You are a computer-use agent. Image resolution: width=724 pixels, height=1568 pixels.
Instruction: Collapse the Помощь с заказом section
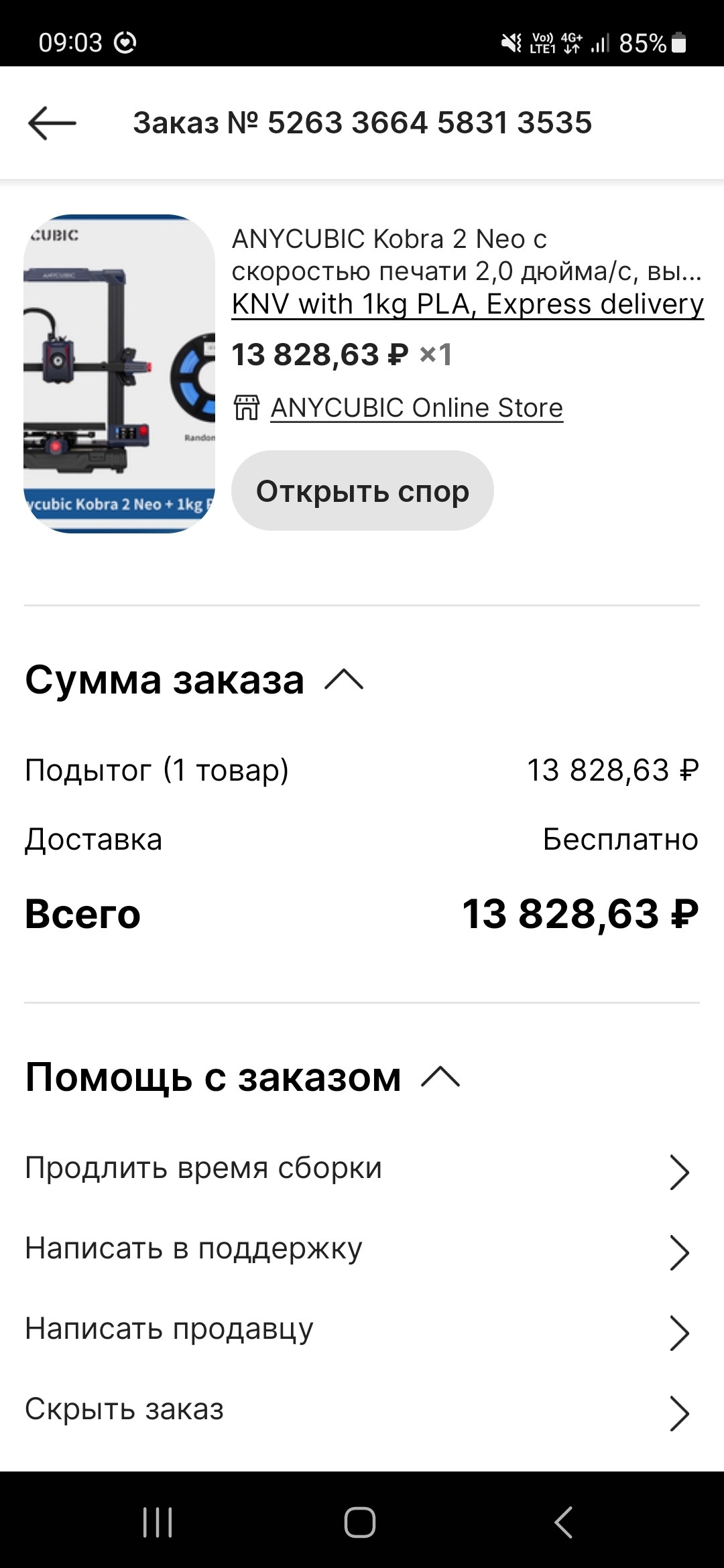pyautogui.click(x=440, y=1077)
